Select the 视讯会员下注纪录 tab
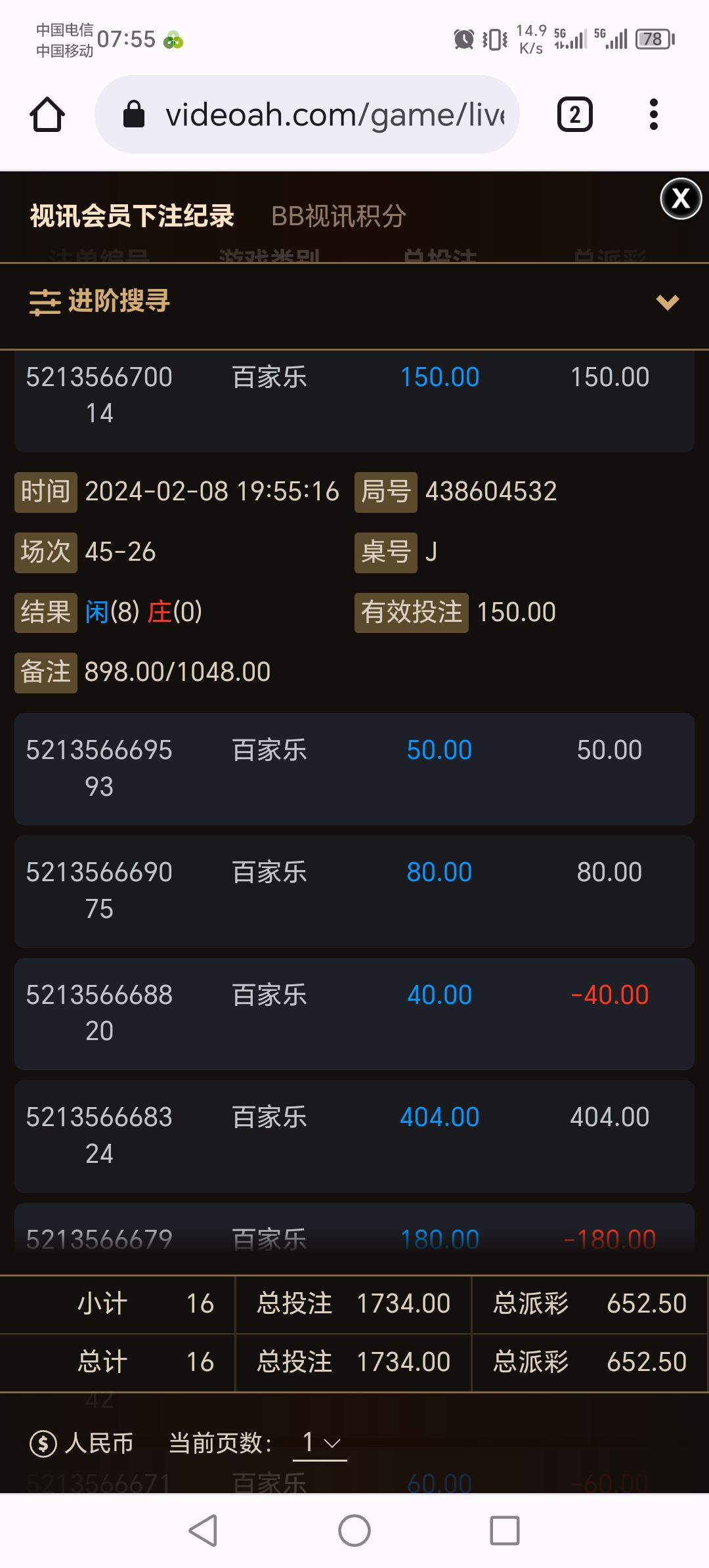709x1568 pixels. (132, 216)
